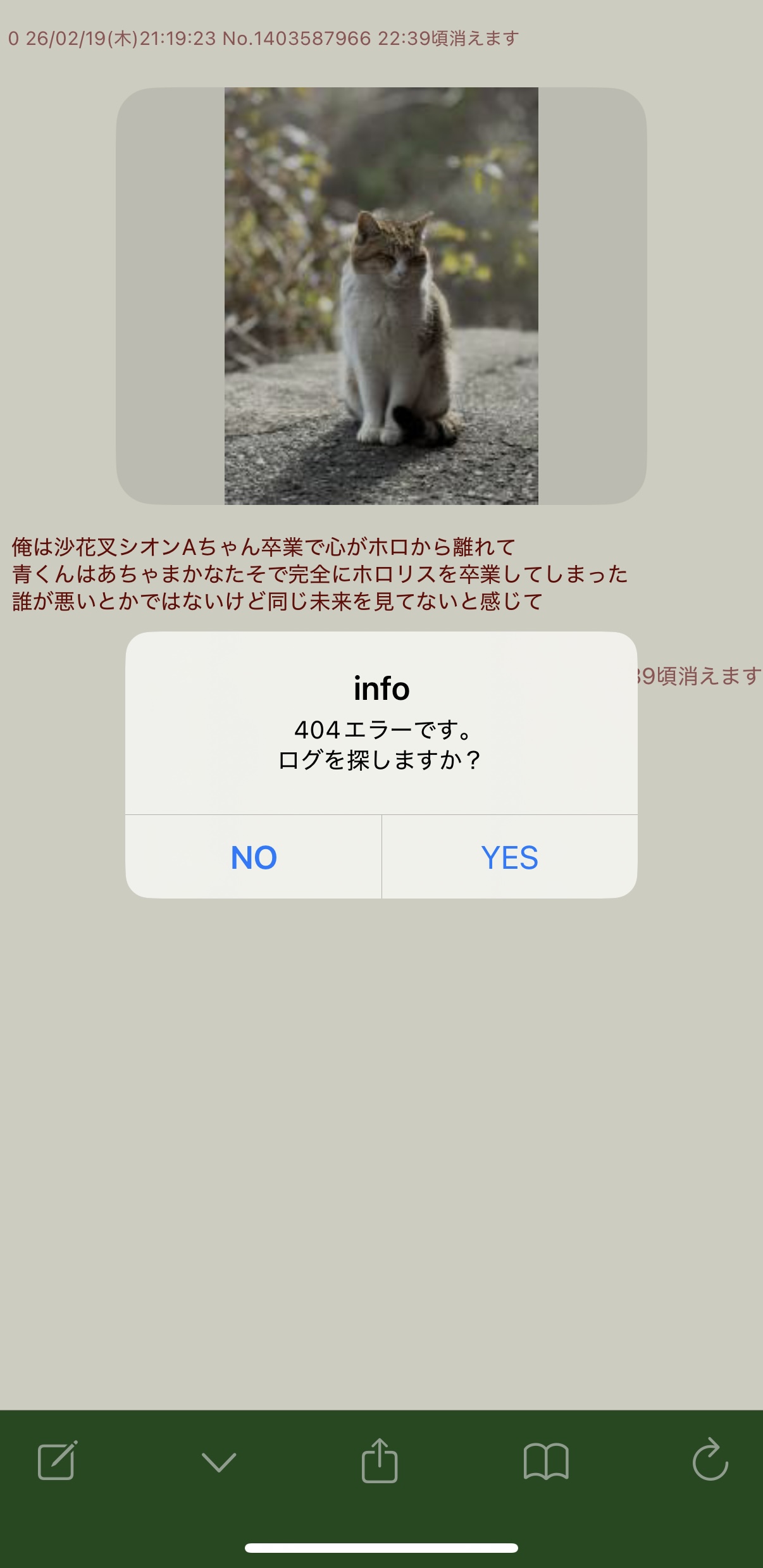Viewport: 763px width, 1568px height.
Task: Jump down using the chevron-down icon
Action: pyautogui.click(x=219, y=1462)
